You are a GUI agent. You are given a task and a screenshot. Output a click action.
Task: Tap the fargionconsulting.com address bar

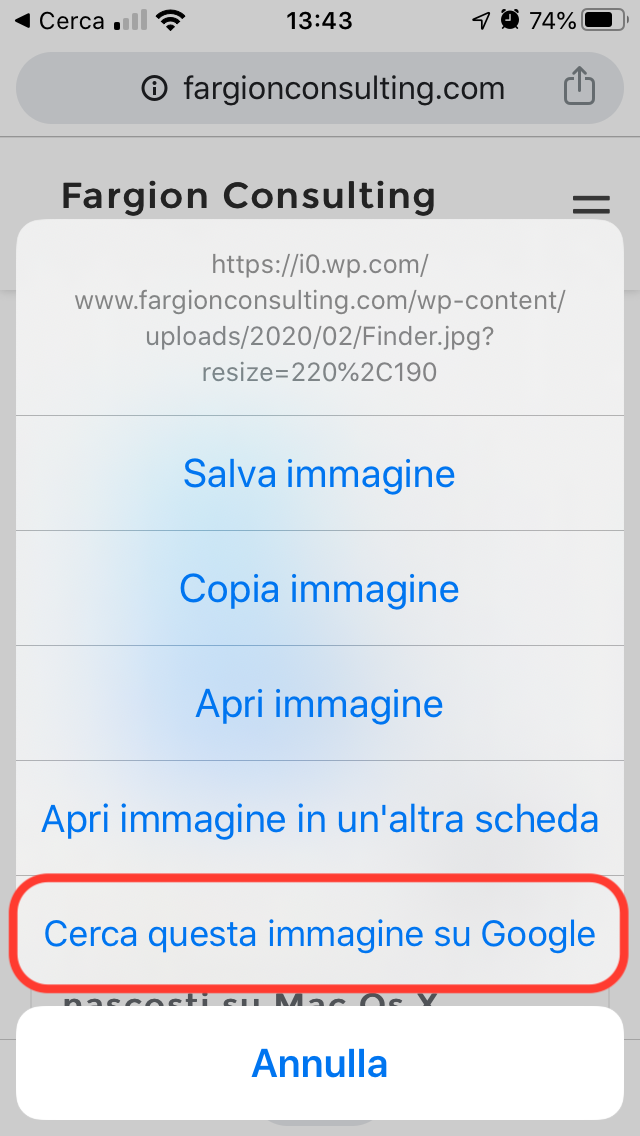click(320, 88)
